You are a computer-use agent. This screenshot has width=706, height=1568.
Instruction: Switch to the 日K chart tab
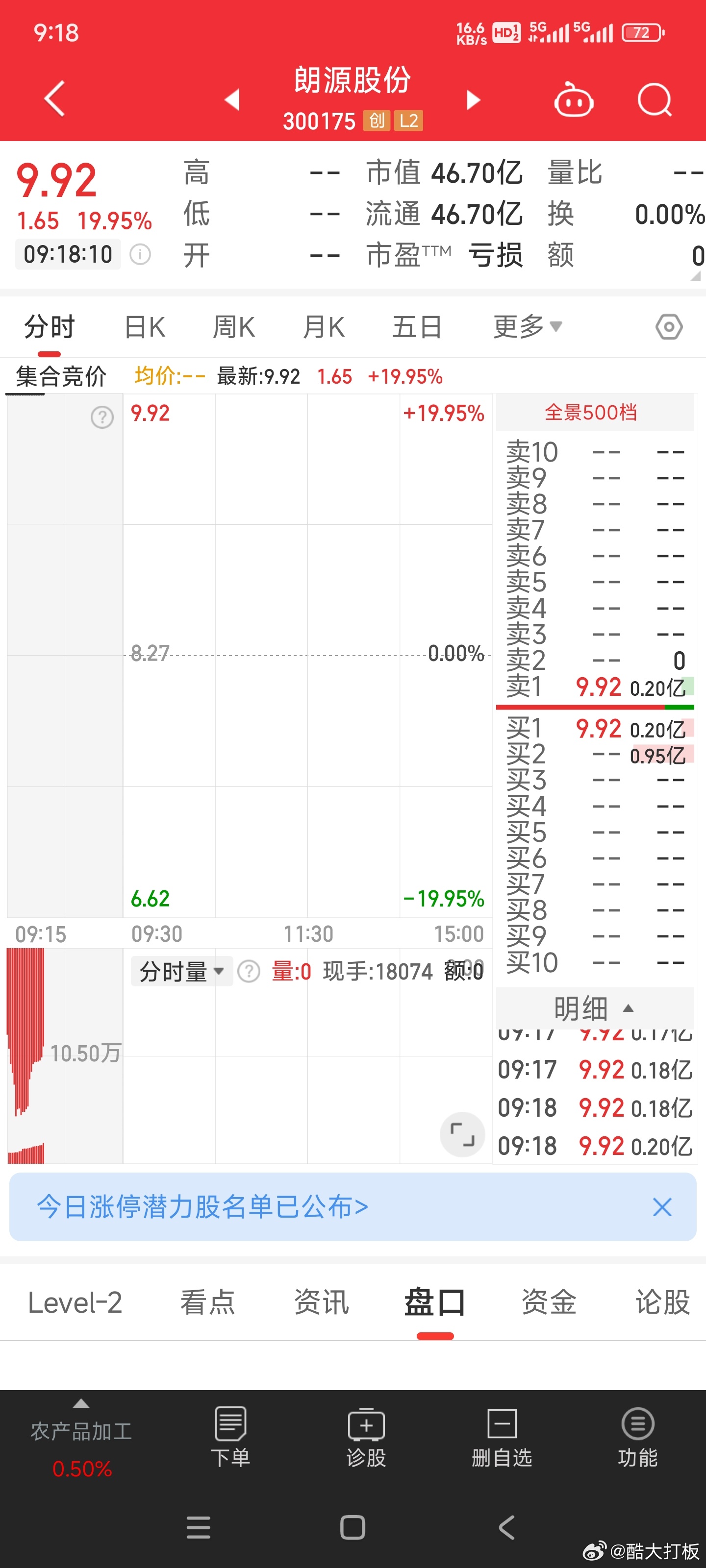point(145,327)
